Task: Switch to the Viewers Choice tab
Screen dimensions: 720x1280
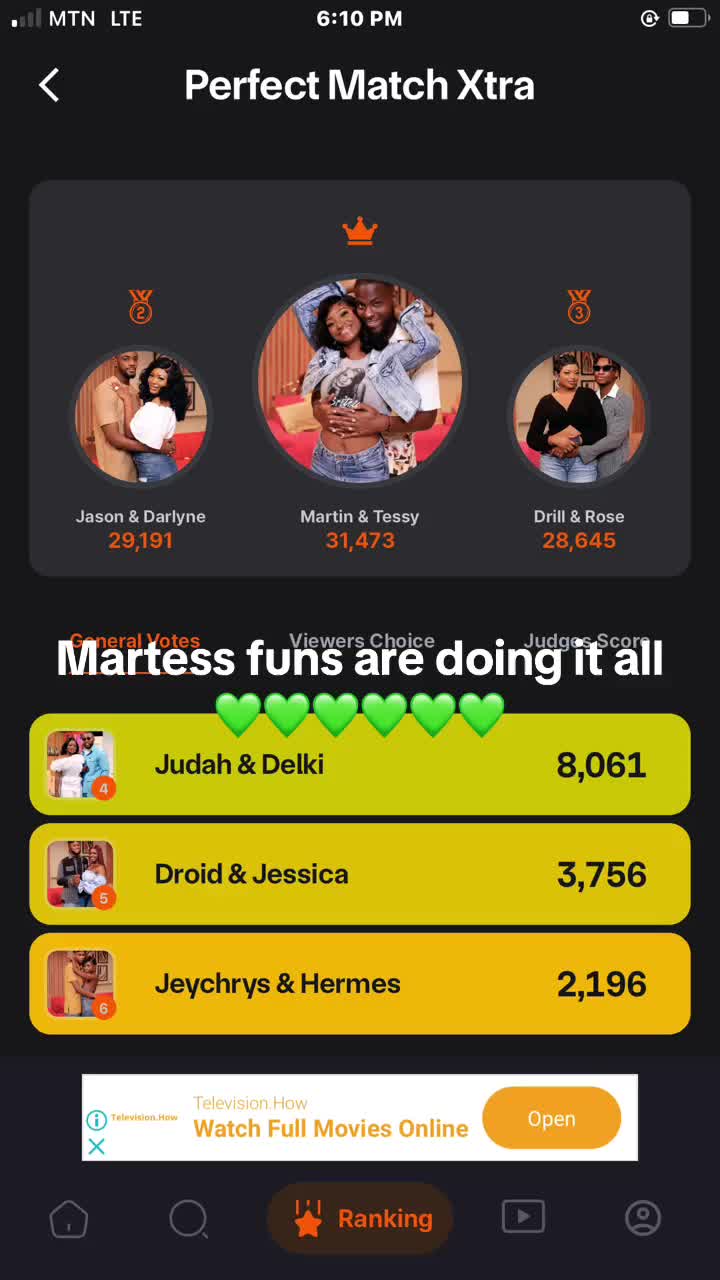Action: point(361,640)
